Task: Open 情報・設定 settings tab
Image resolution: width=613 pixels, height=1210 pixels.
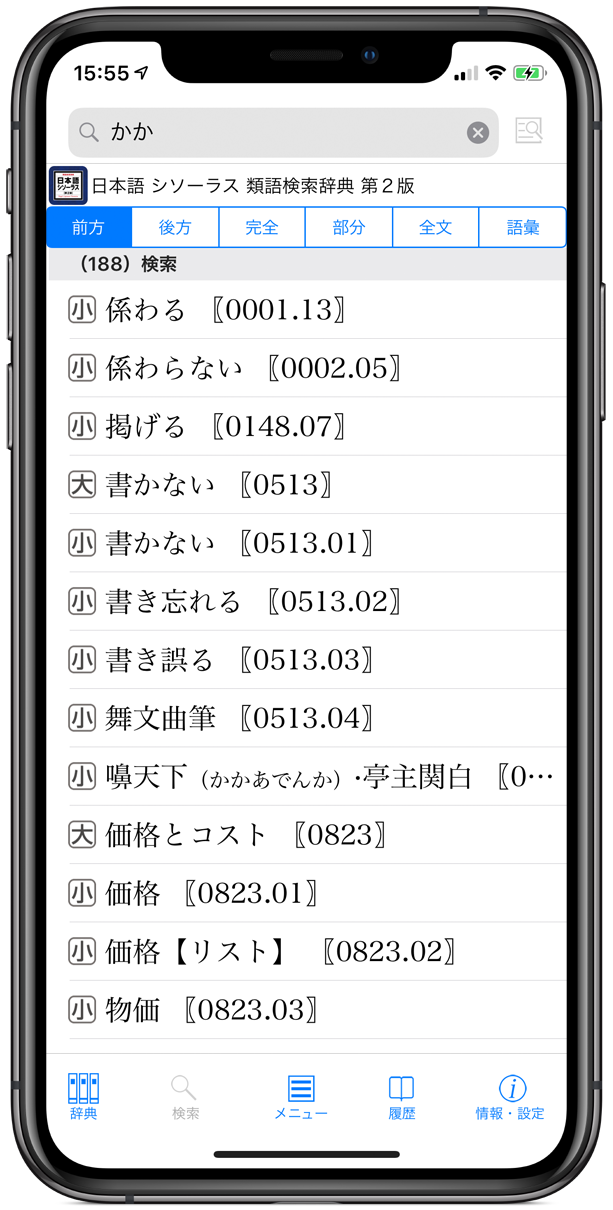Action: click(510, 1096)
